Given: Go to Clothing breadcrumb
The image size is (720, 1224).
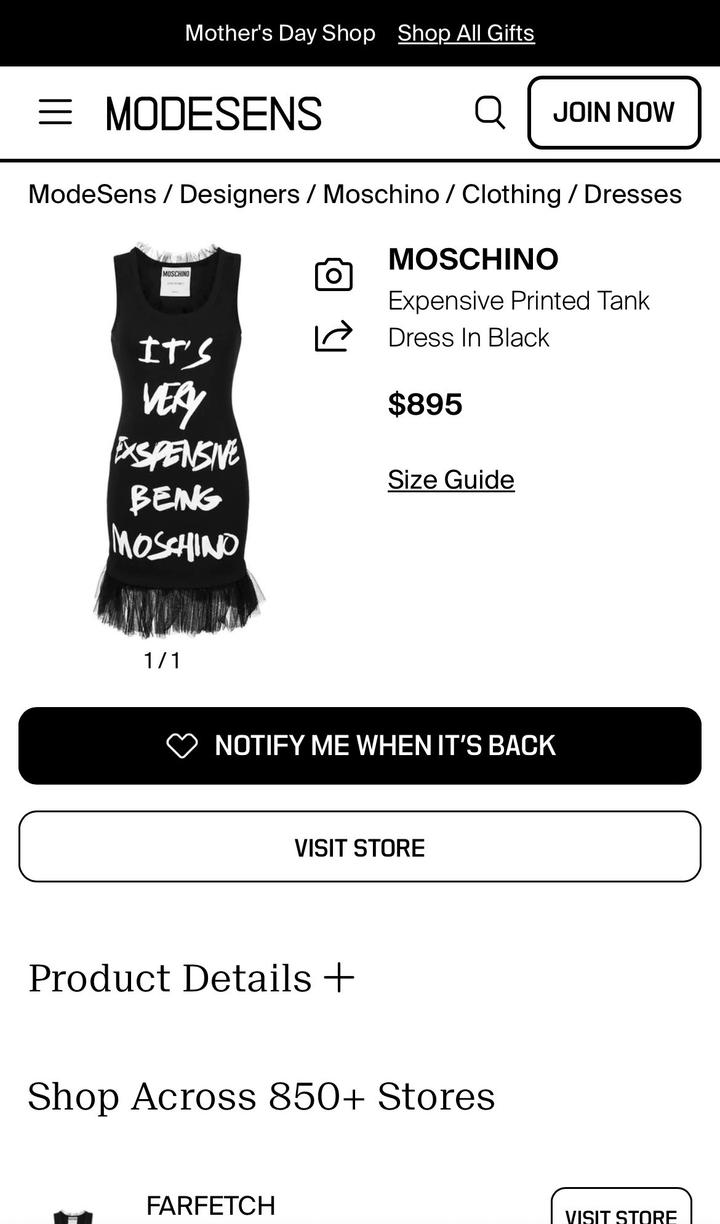Looking at the screenshot, I should click(x=511, y=194).
